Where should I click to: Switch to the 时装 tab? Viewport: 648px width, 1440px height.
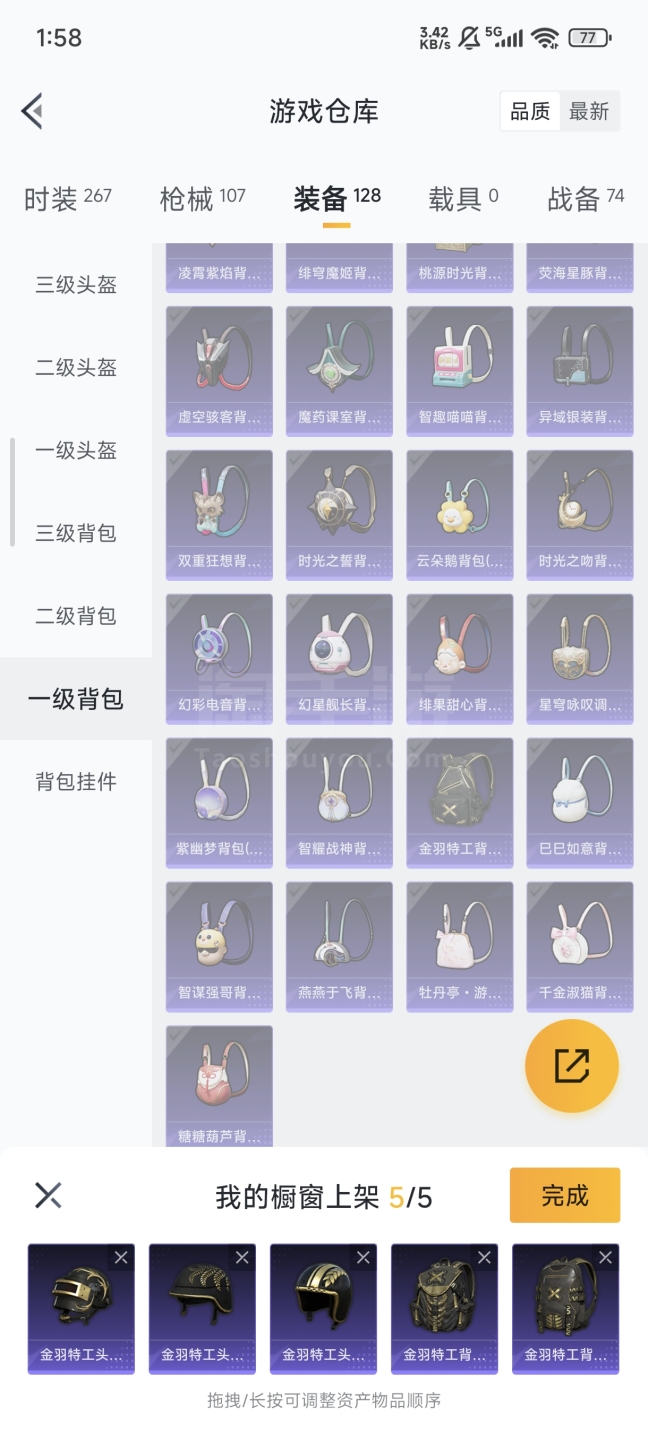tap(67, 199)
